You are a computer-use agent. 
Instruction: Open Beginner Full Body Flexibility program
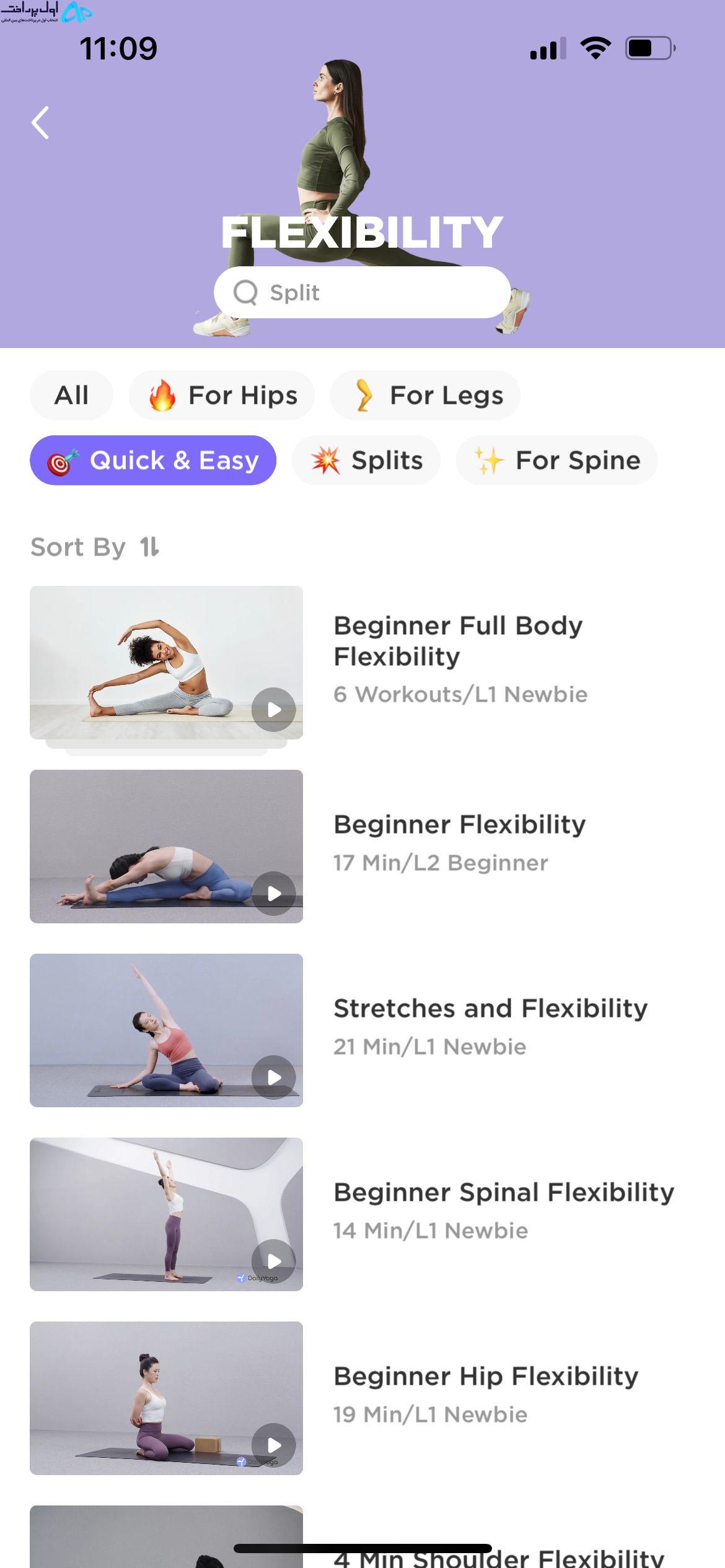tap(362, 663)
